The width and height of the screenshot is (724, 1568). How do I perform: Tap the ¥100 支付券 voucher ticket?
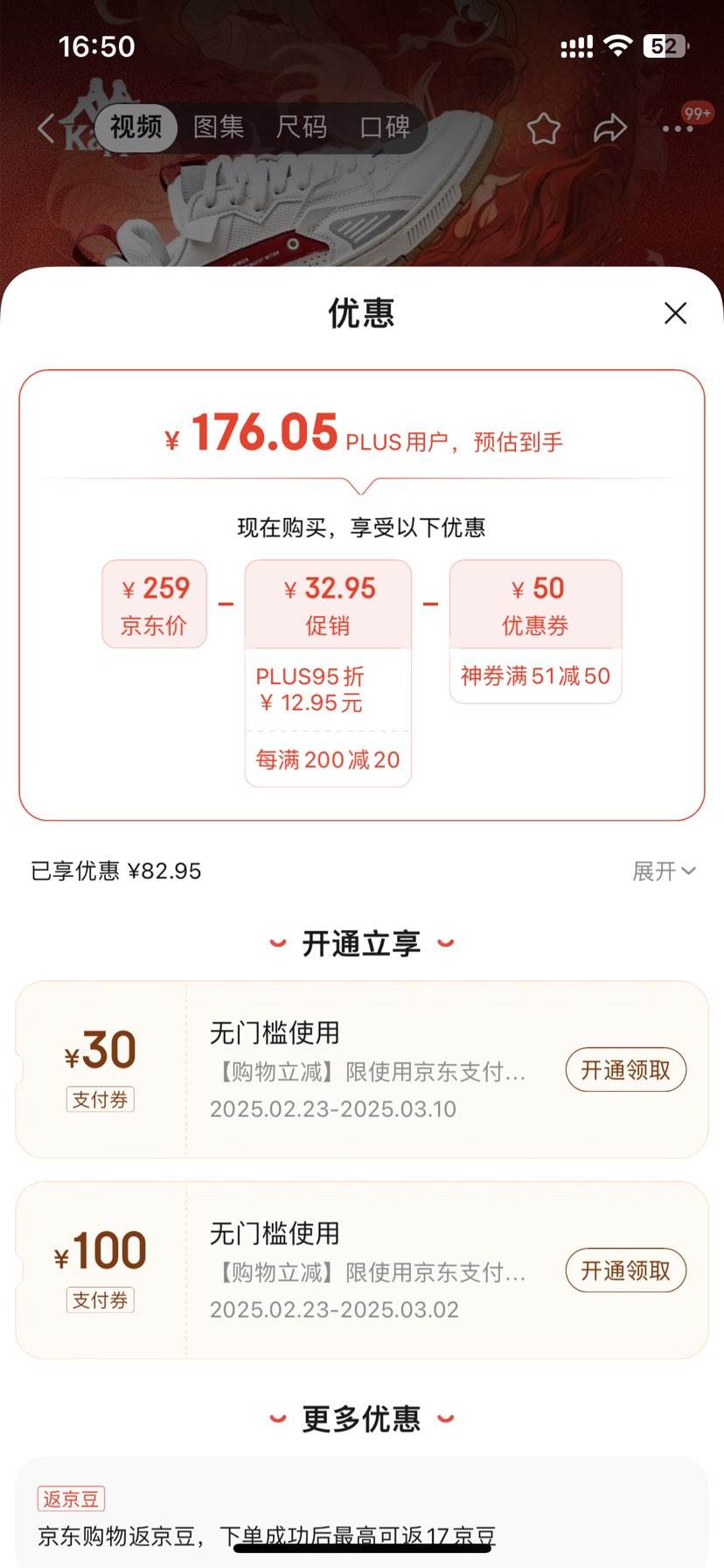point(100,1270)
